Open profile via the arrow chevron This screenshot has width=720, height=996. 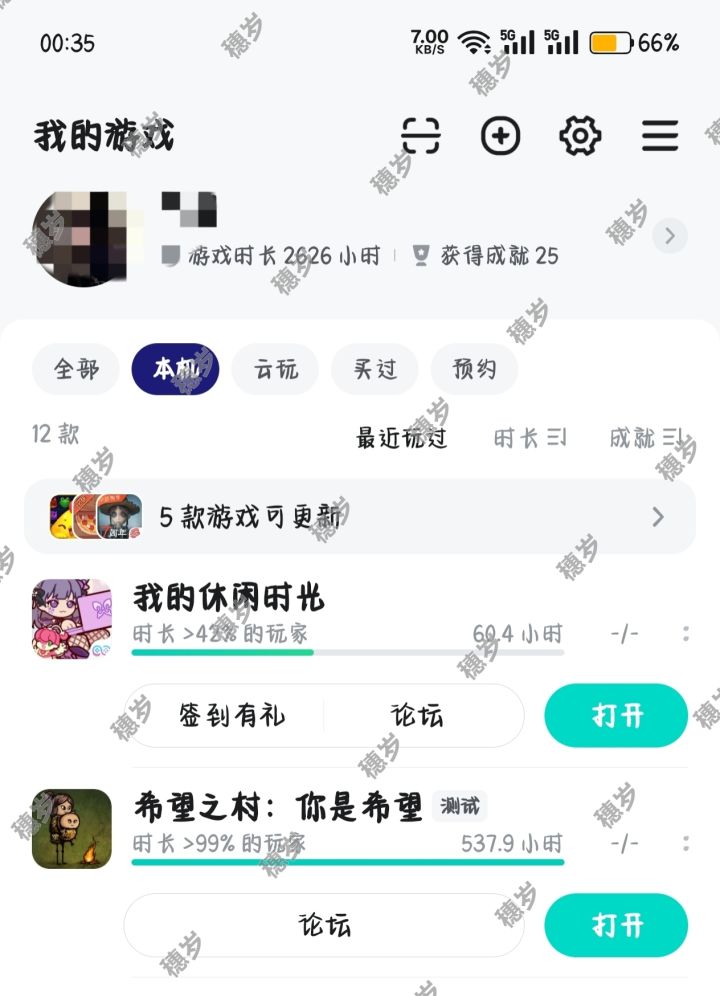point(670,236)
